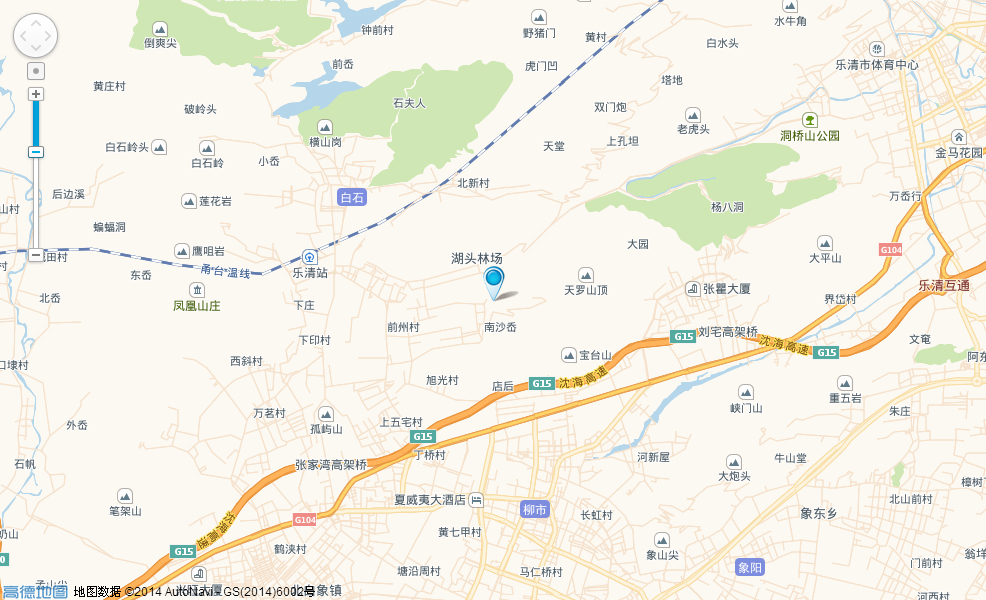
Task: Zoom in with the plus button
Action: click(x=36, y=94)
